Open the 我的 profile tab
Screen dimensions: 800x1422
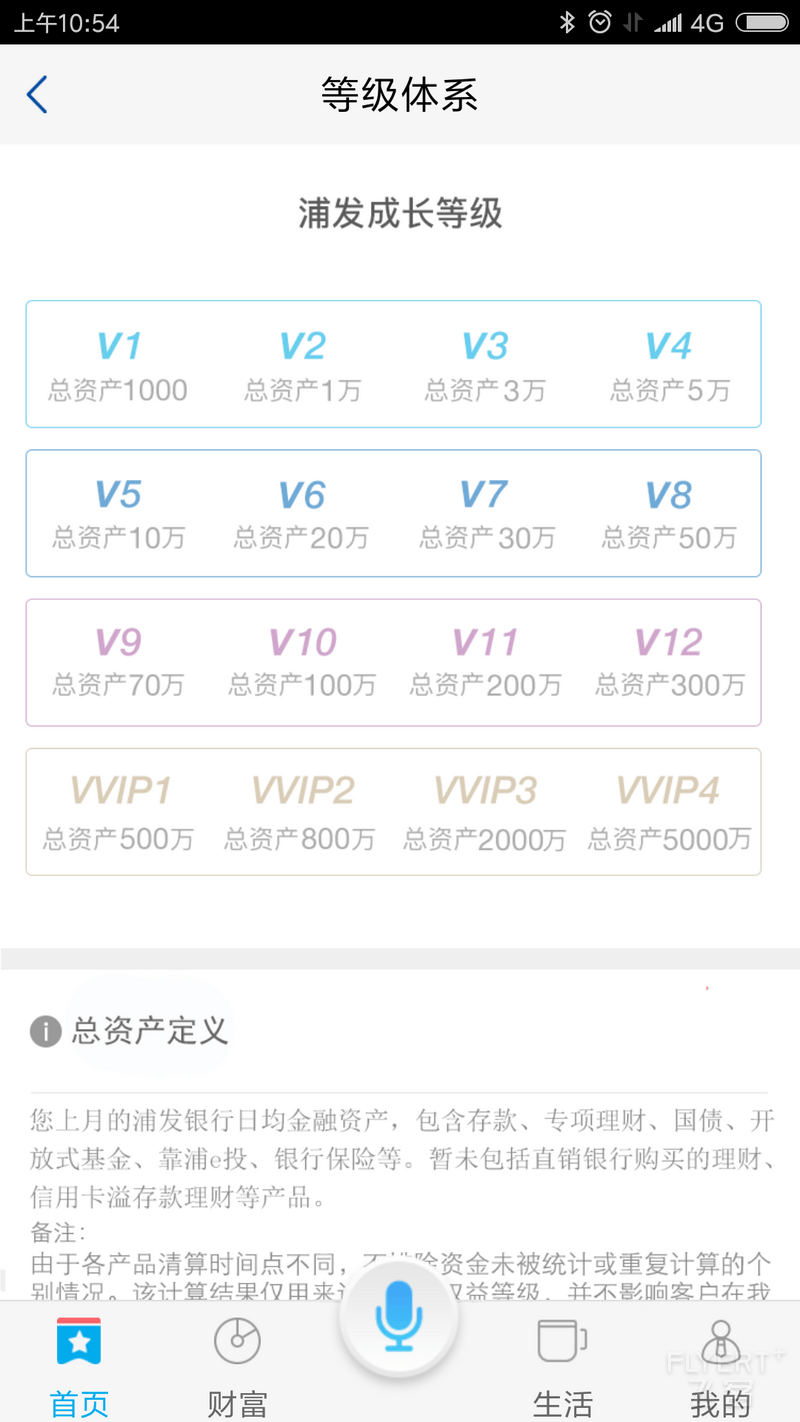720,1366
